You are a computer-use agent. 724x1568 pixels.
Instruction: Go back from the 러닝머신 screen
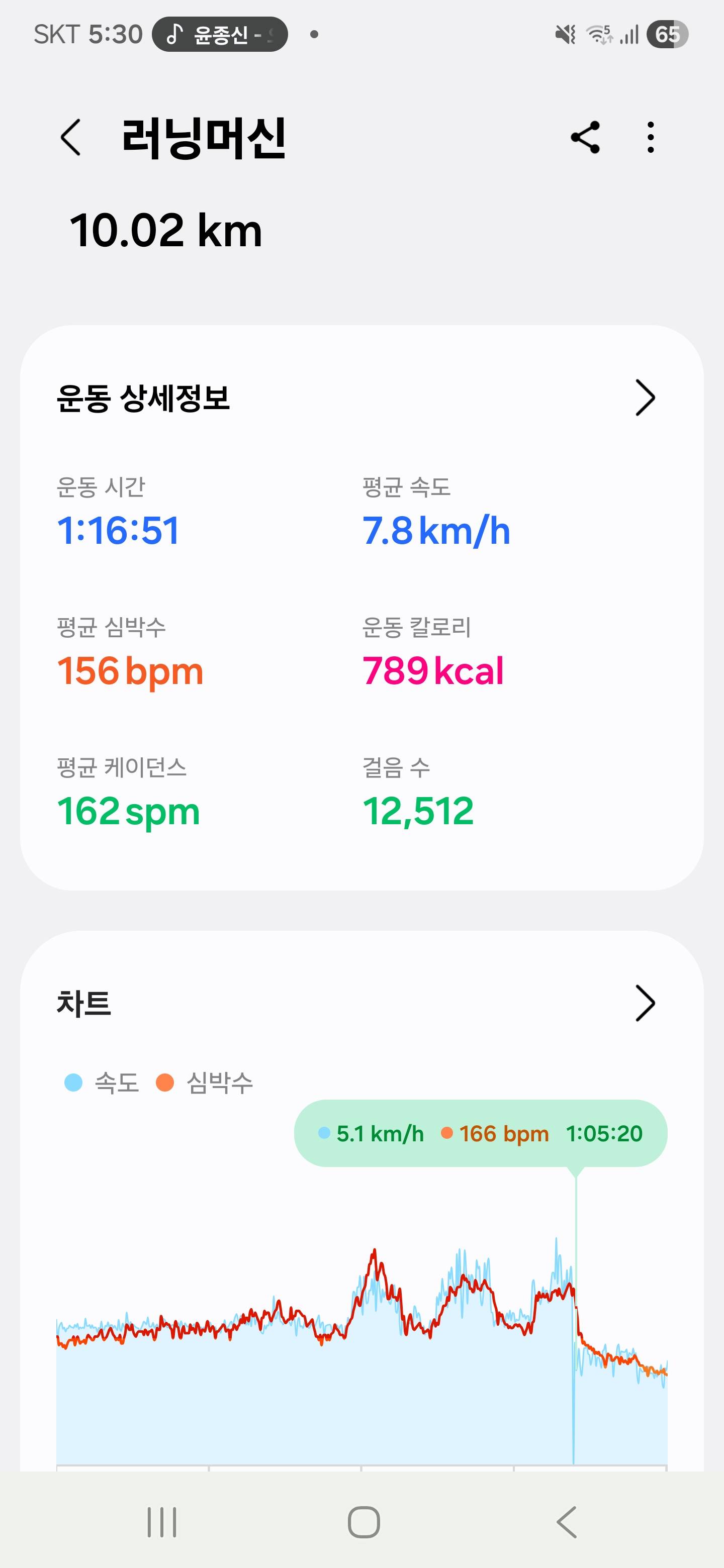coord(70,138)
